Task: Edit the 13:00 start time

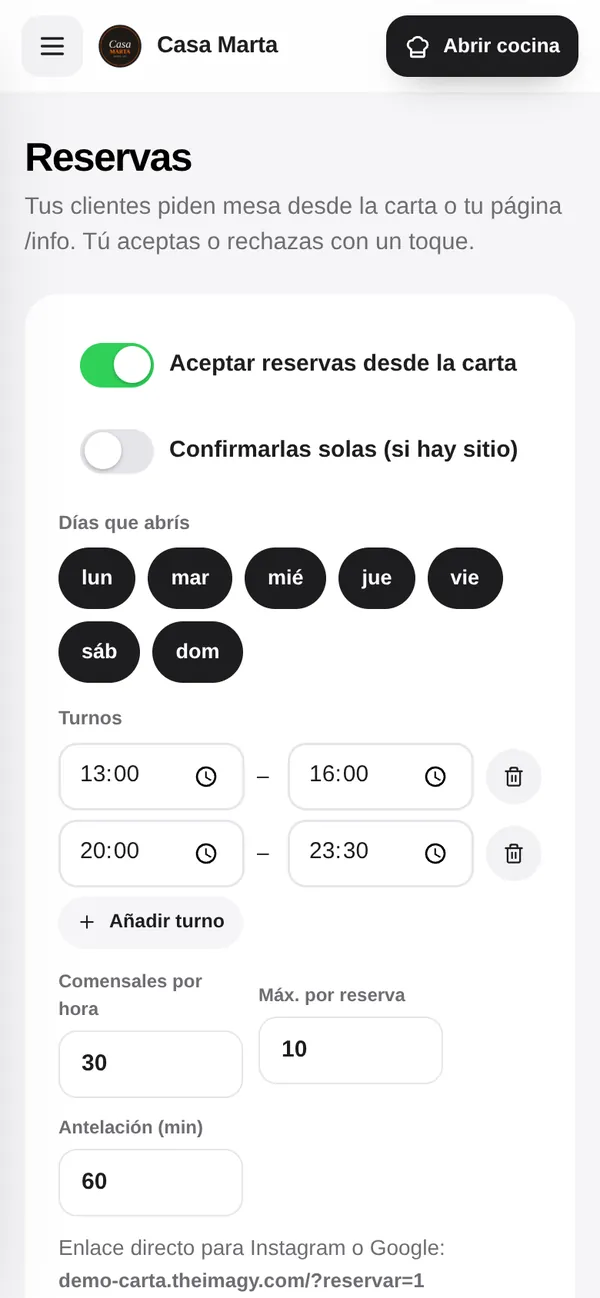Action: coord(151,776)
